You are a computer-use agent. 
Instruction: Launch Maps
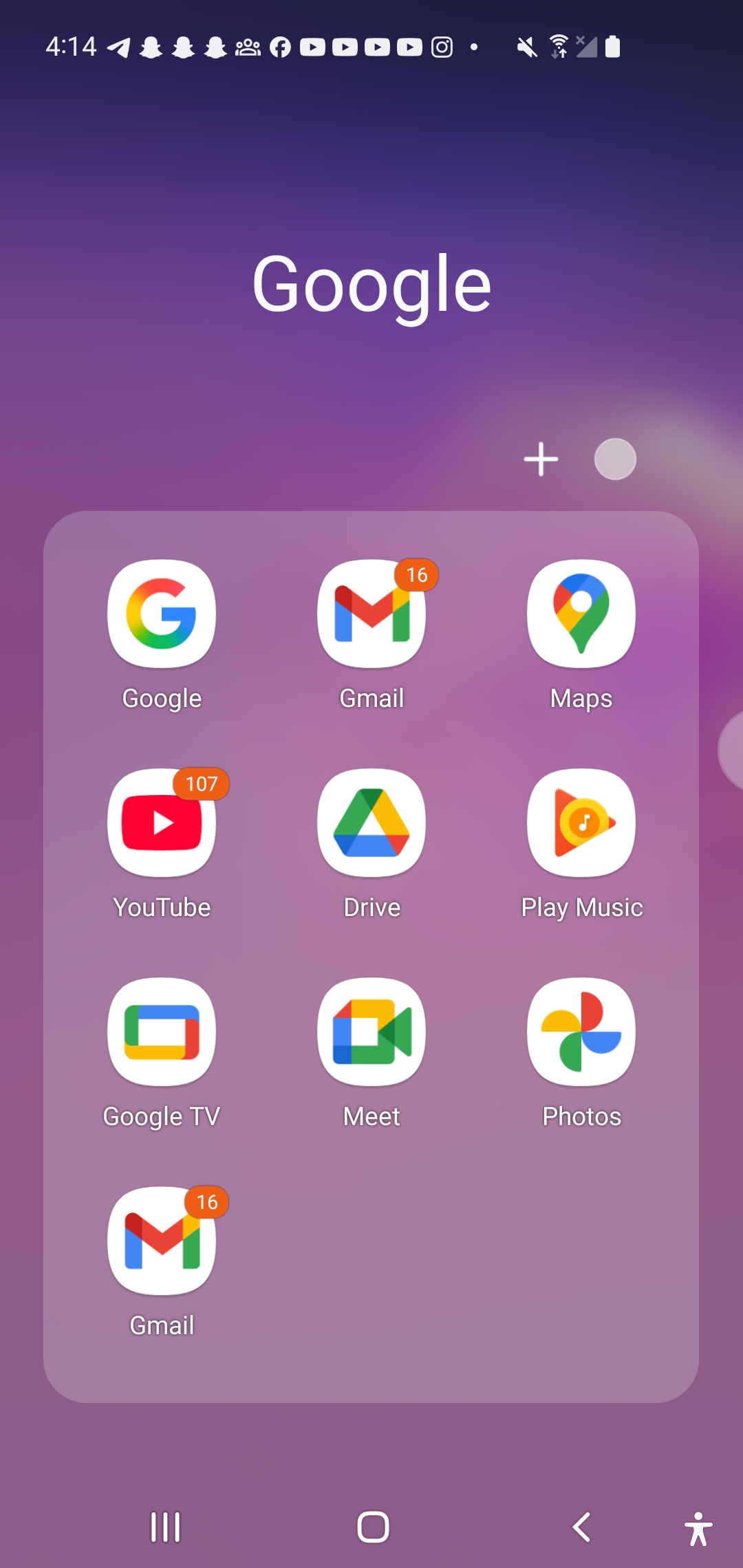(581, 614)
